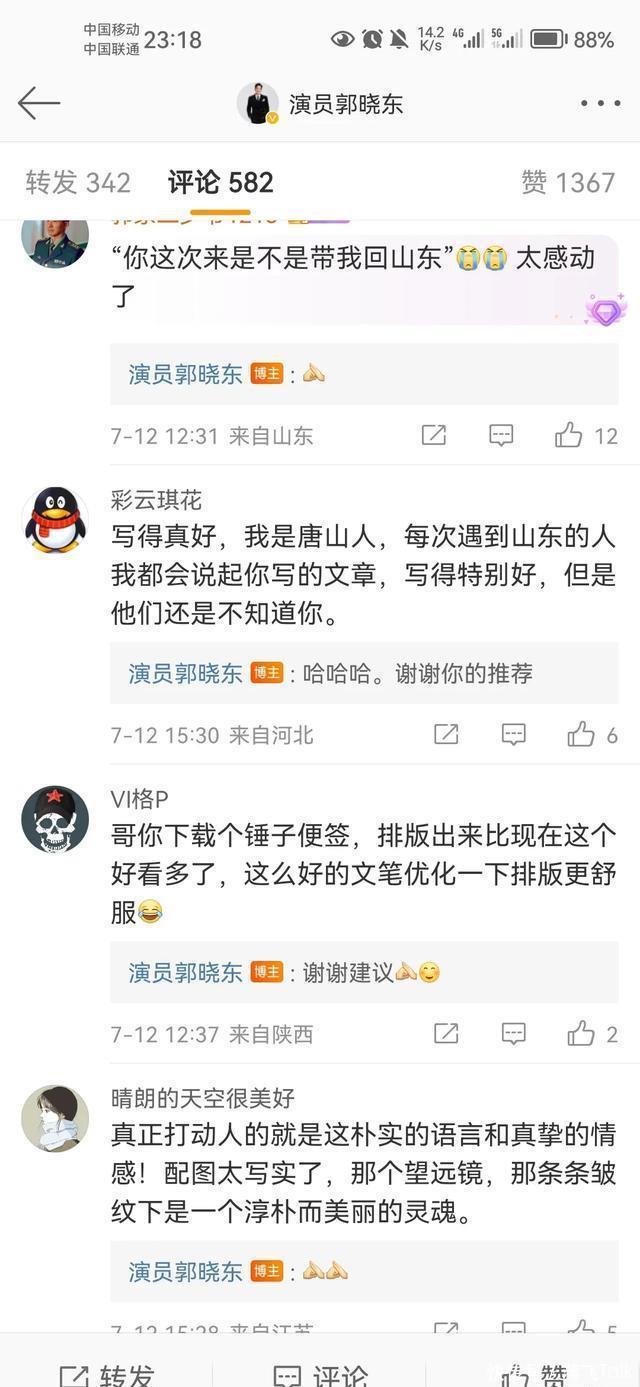This screenshot has height=1387, width=640.
Task: Open VI格P's user profile
Action: [55, 819]
